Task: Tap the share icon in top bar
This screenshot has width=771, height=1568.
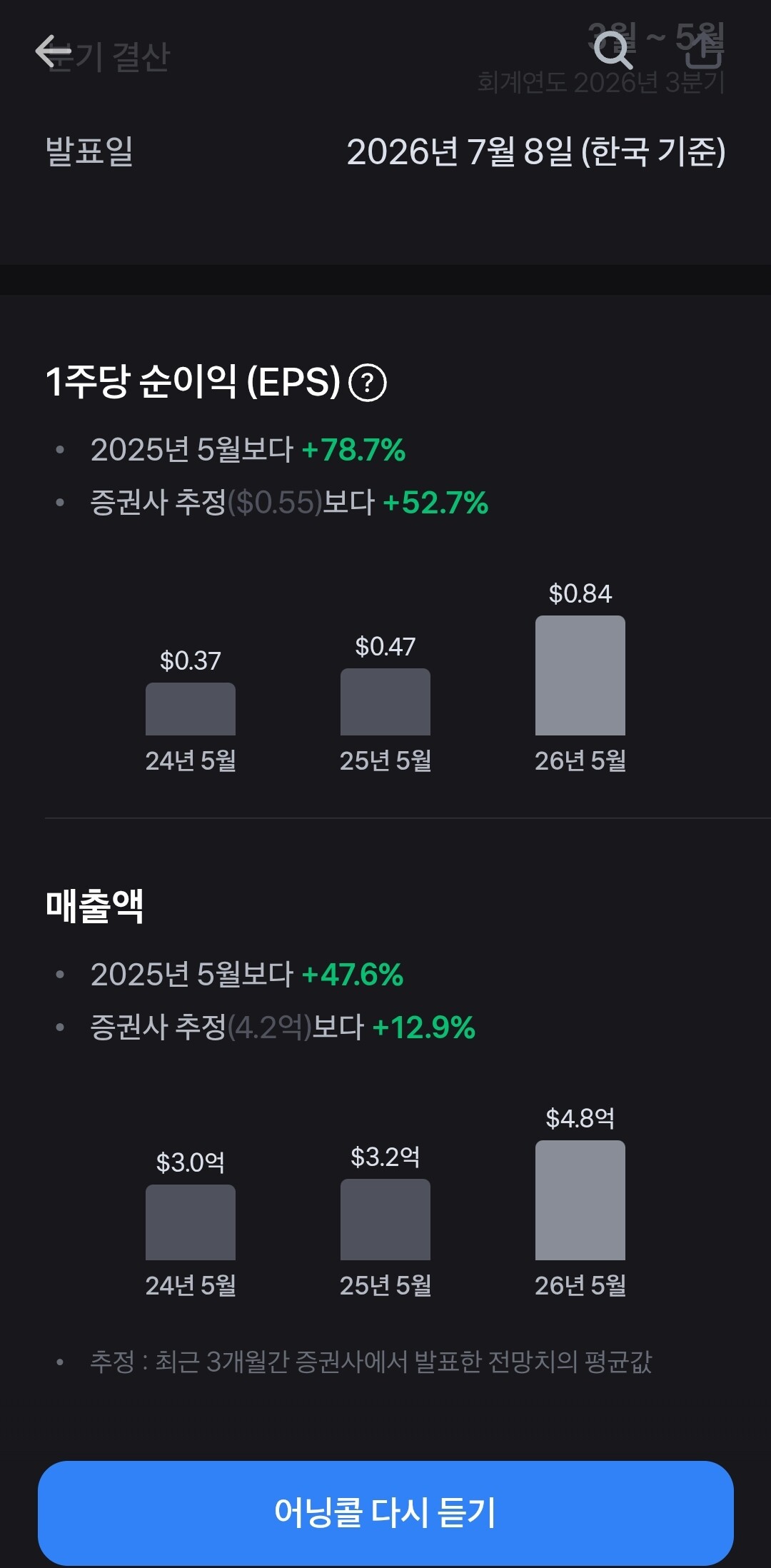Action: [x=704, y=49]
